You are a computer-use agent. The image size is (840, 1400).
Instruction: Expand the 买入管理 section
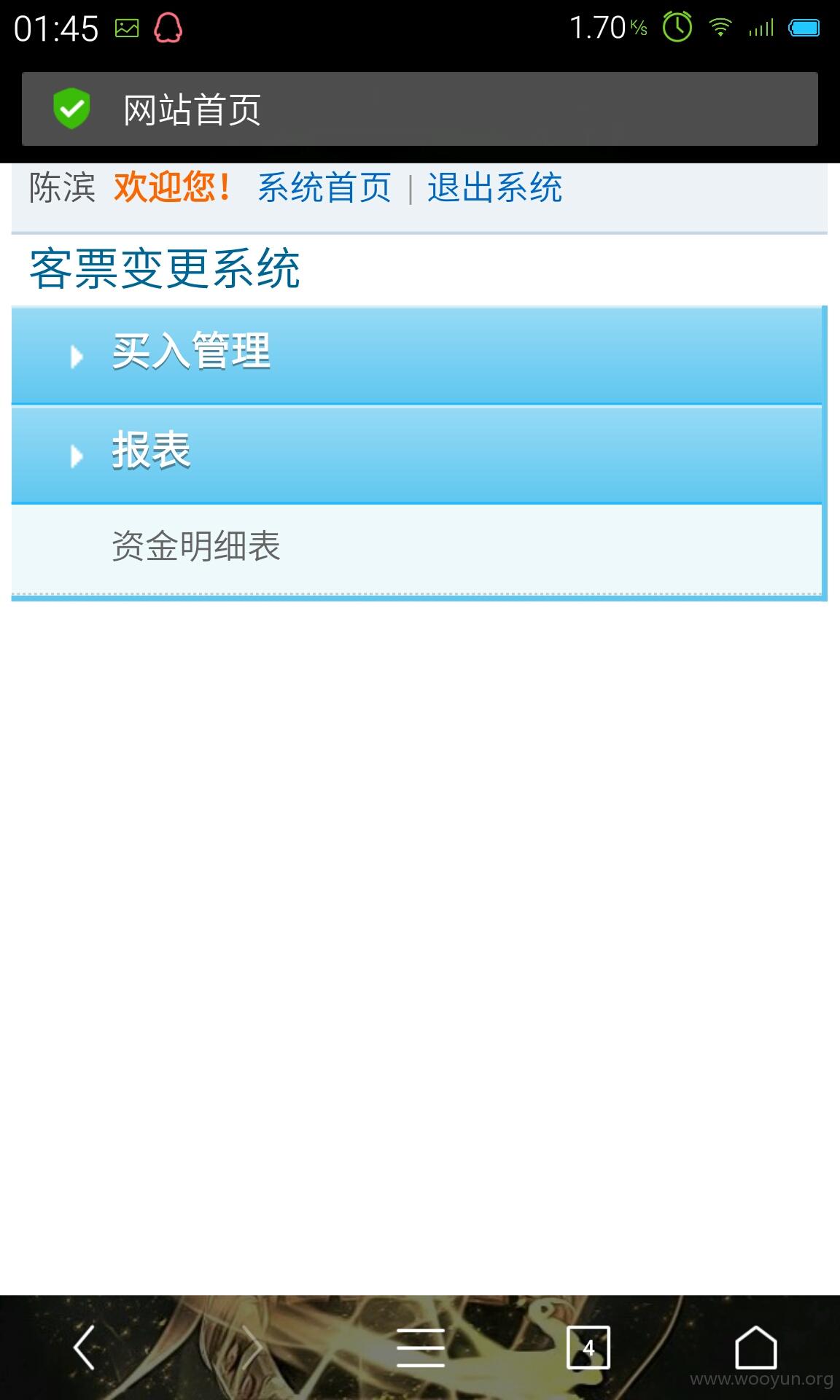pyautogui.click(x=416, y=354)
